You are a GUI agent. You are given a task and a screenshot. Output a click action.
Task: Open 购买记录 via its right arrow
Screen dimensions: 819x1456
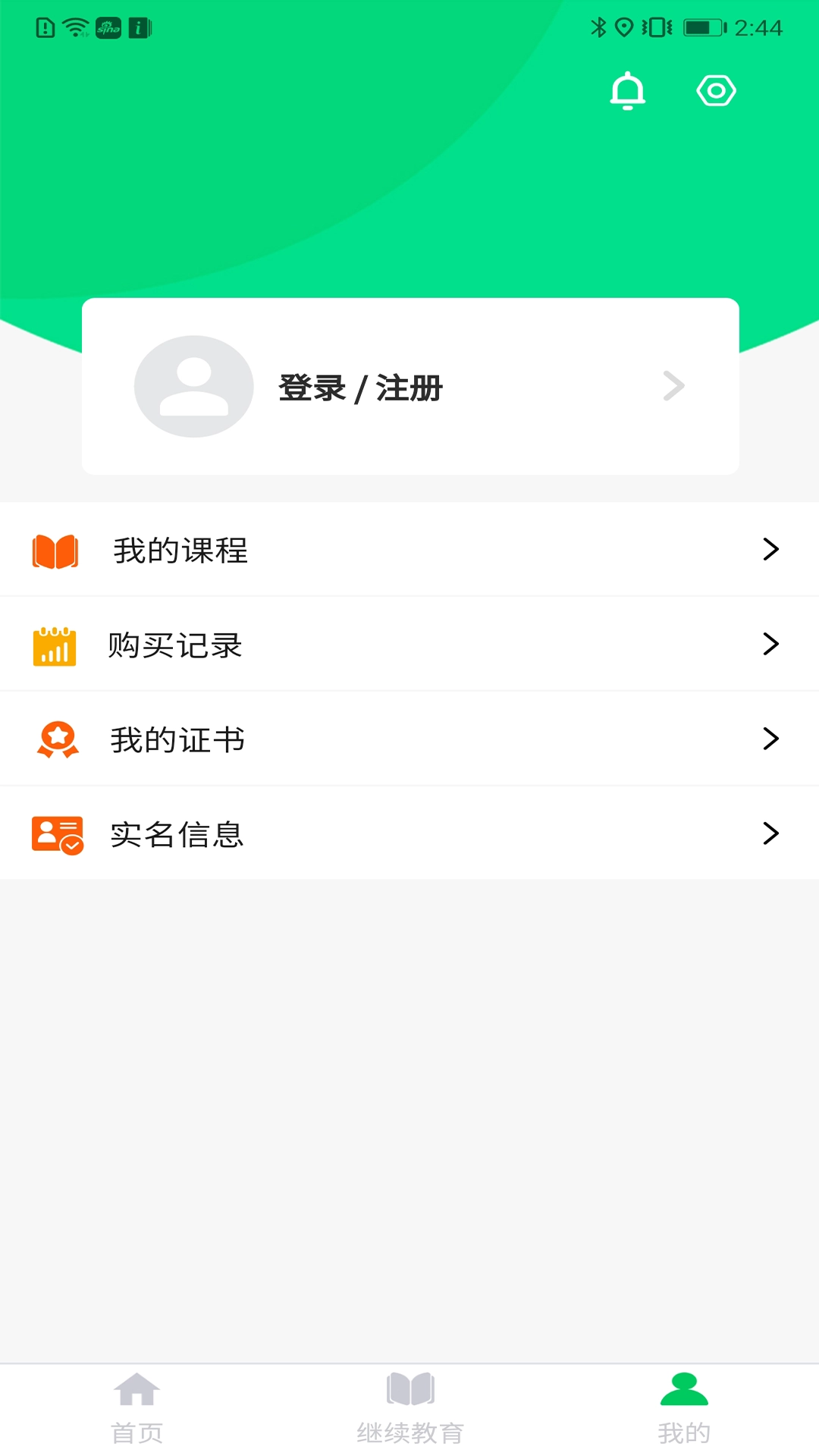point(772,645)
